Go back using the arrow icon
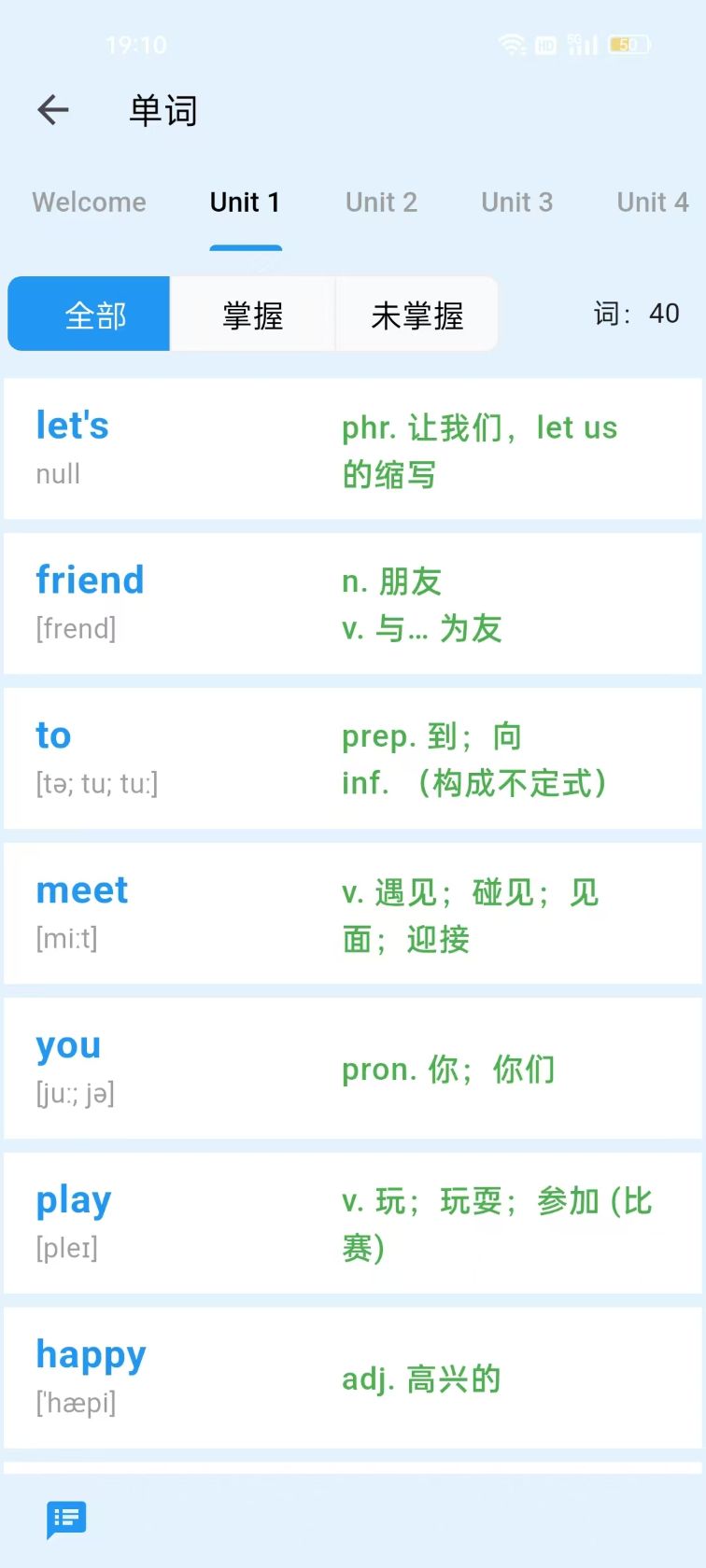 click(x=53, y=110)
